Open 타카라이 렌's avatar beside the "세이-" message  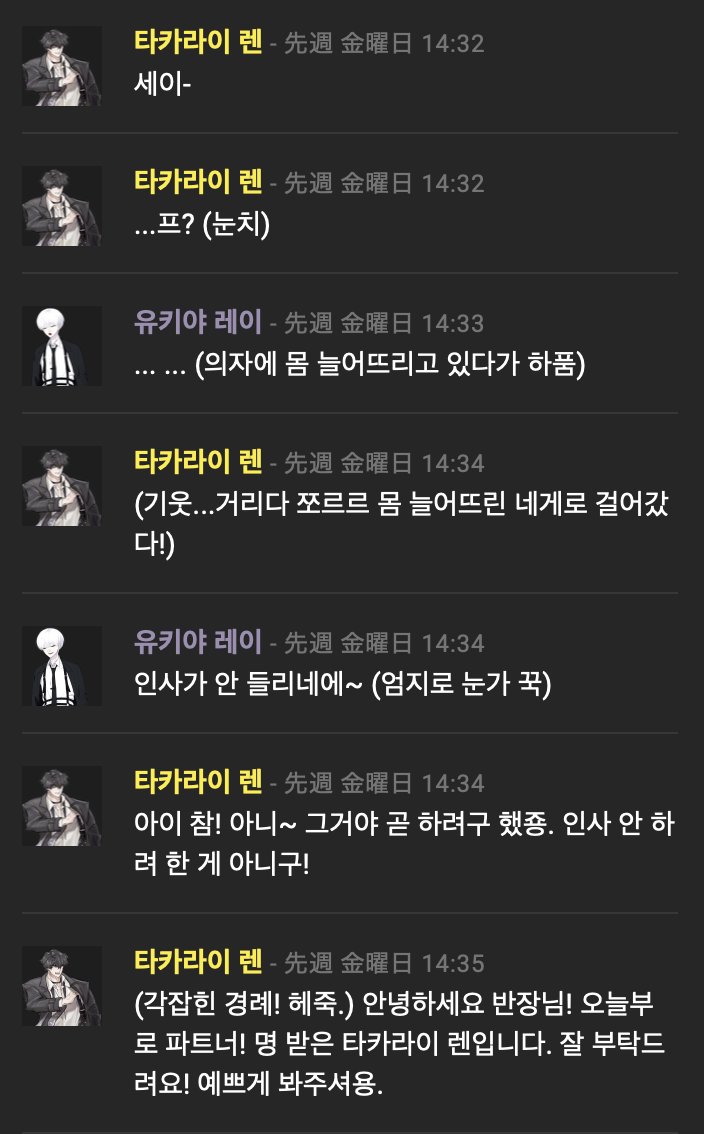click(x=62, y=66)
